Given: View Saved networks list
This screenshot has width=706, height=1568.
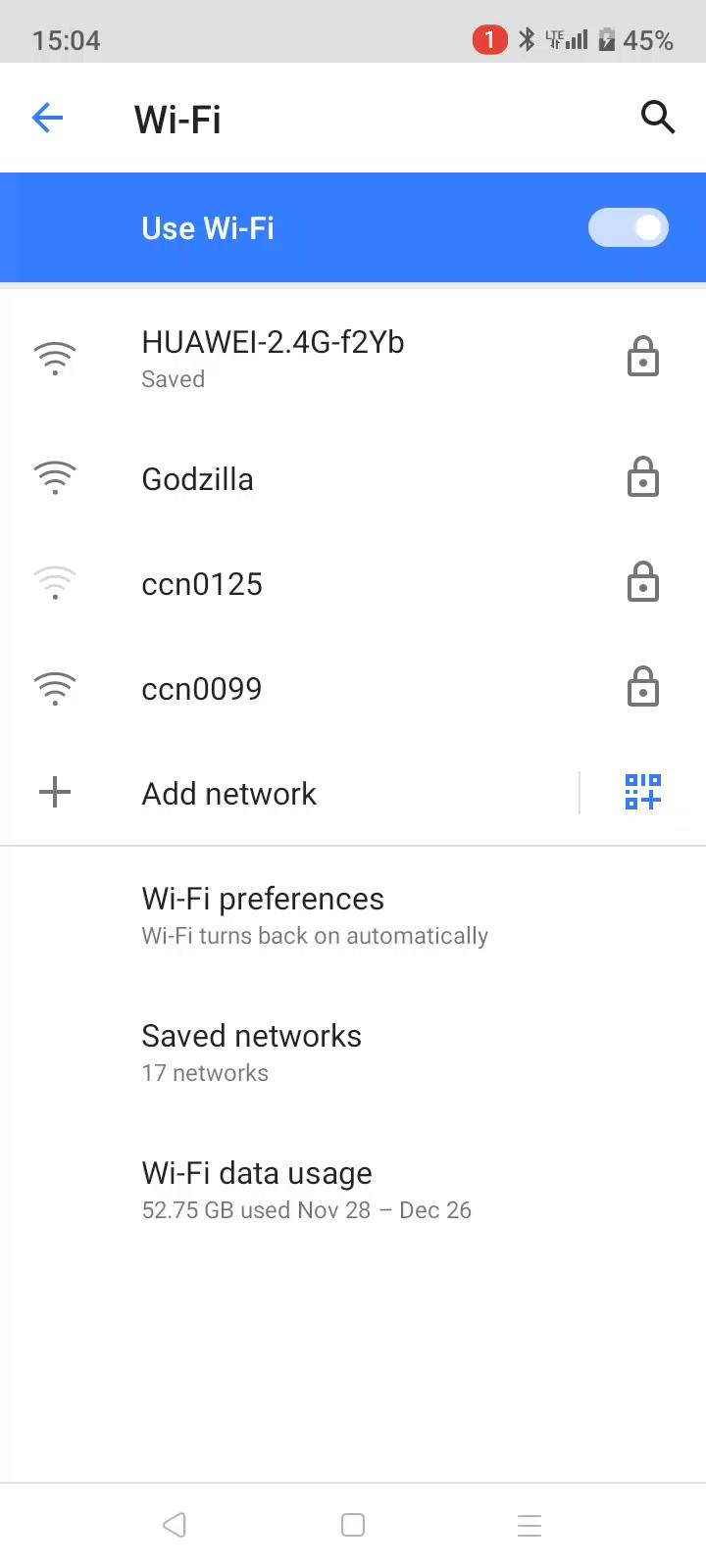Looking at the screenshot, I should pos(252,1052).
